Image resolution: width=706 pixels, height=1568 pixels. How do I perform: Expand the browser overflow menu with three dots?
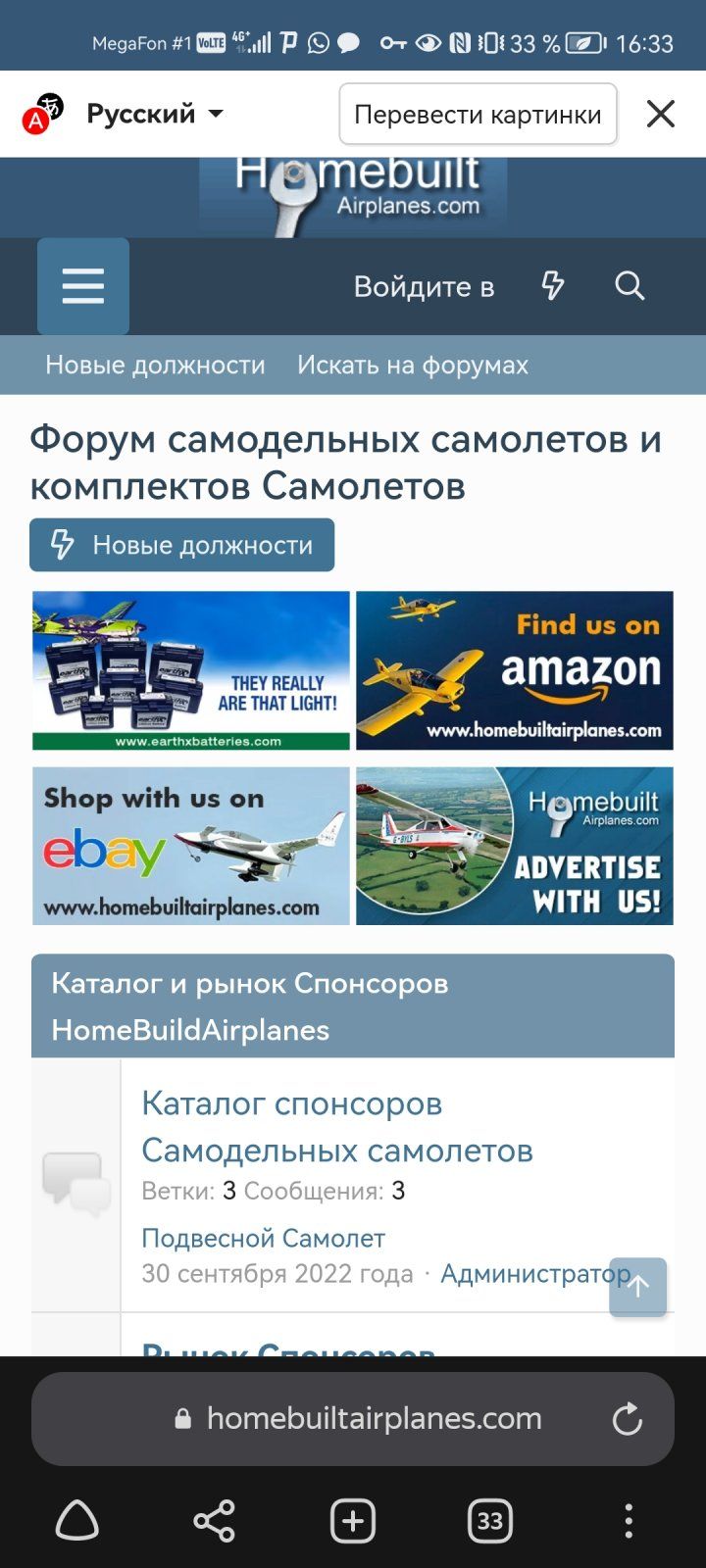(x=628, y=1520)
